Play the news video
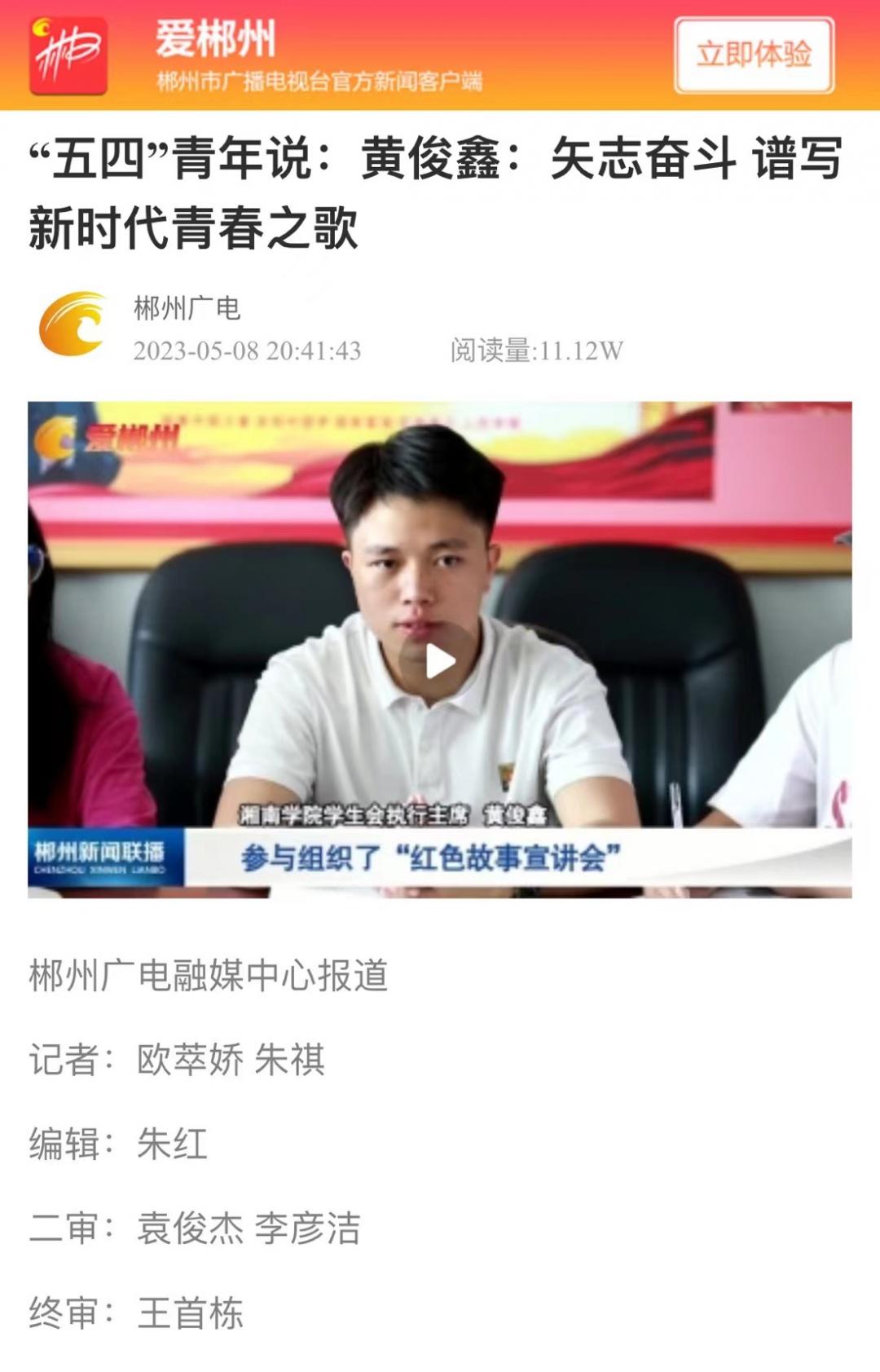Image resolution: width=880 pixels, height=1372 pixels. (x=440, y=661)
